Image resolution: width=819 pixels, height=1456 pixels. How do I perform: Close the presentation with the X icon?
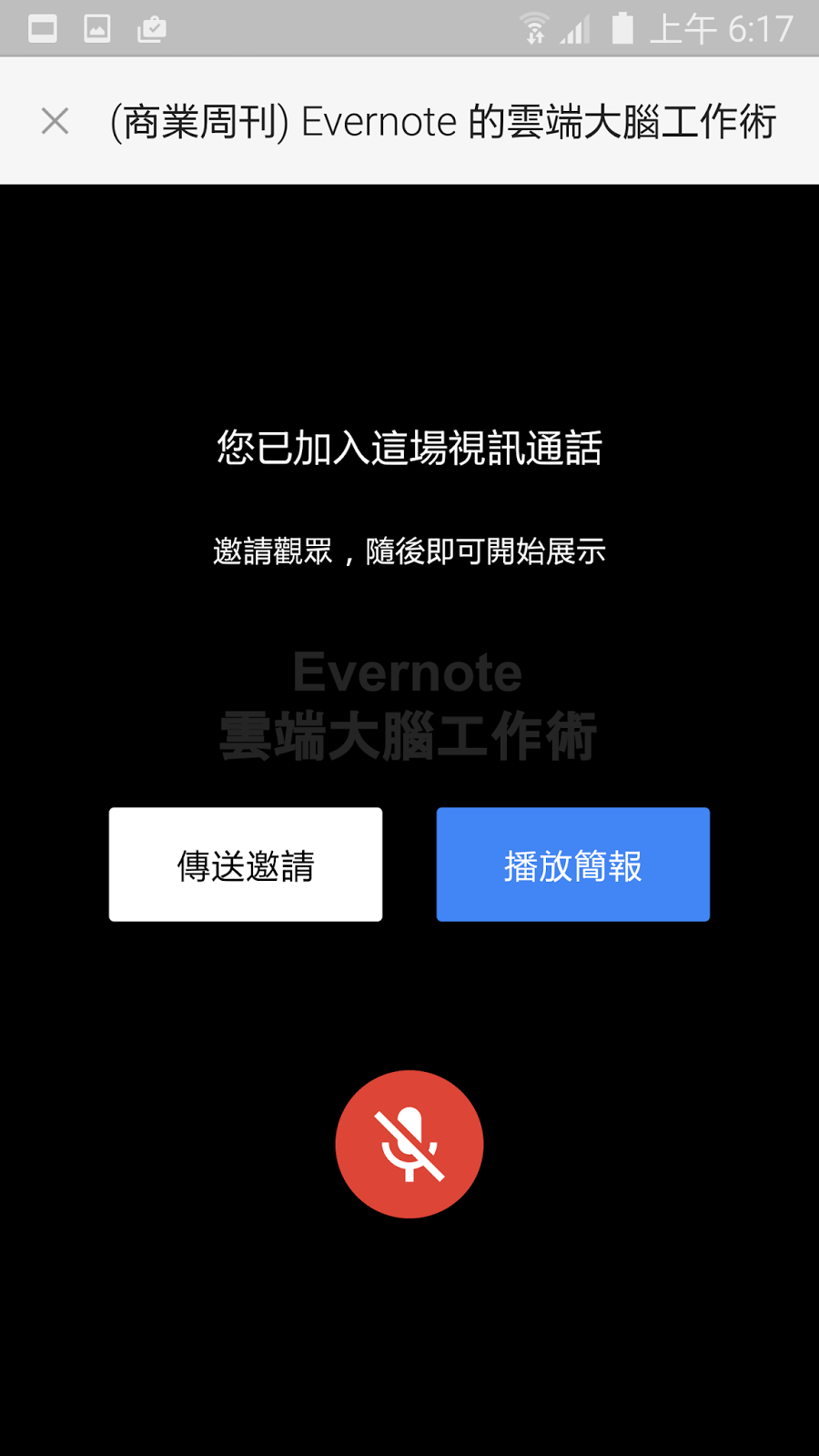tap(56, 121)
